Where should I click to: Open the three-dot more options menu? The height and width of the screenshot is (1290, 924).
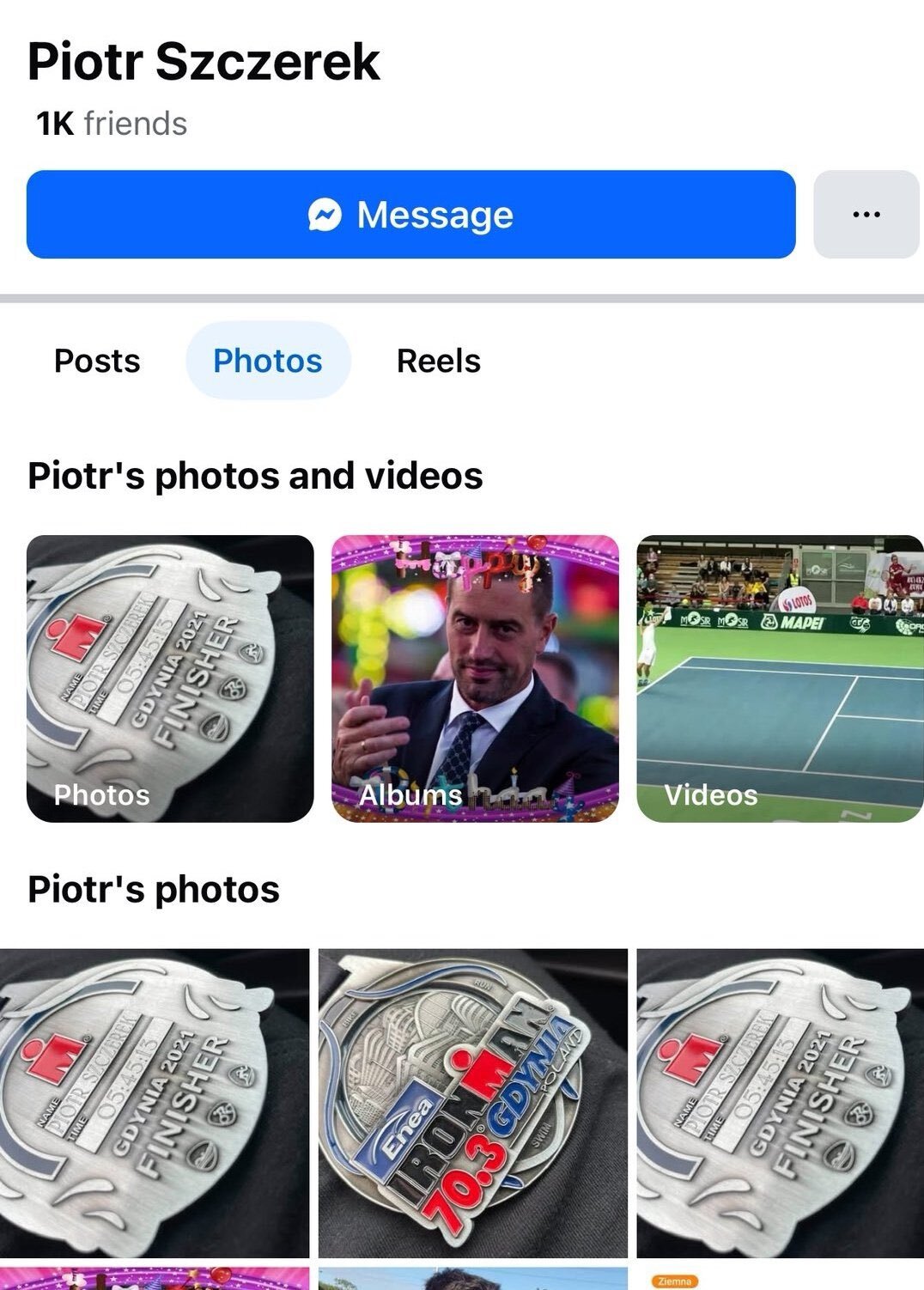pos(866,215)
